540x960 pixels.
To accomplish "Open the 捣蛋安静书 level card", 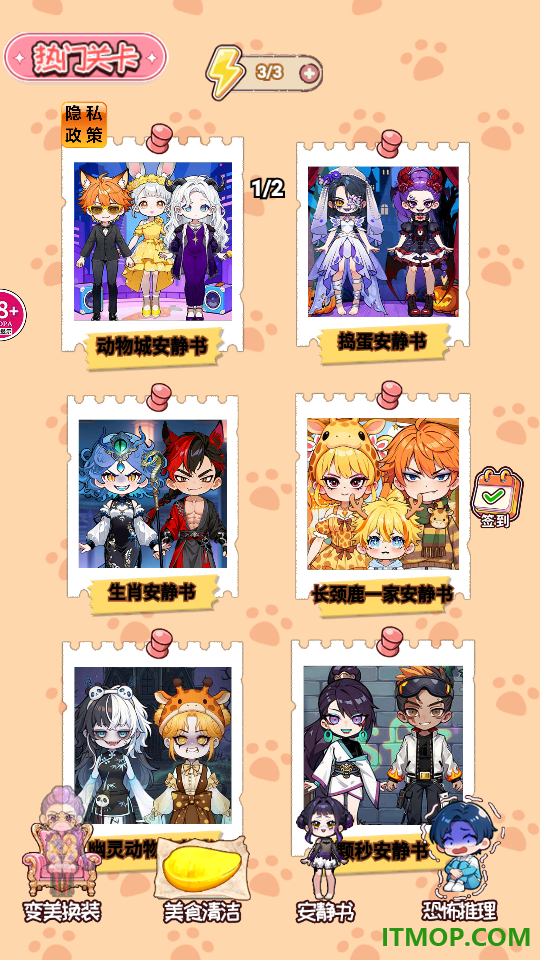I will (383, 247).
